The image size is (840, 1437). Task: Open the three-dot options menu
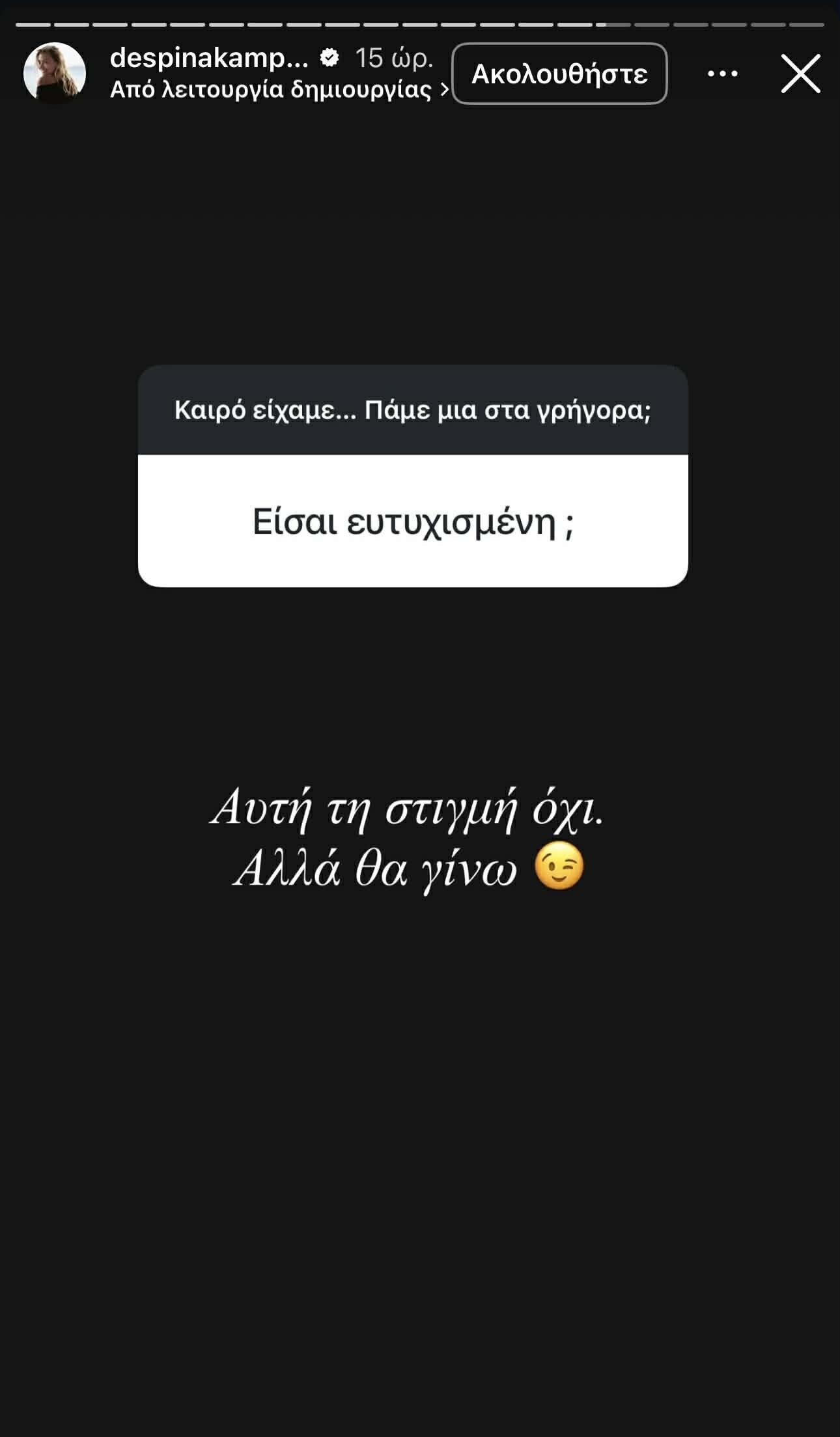click(722, 74)
